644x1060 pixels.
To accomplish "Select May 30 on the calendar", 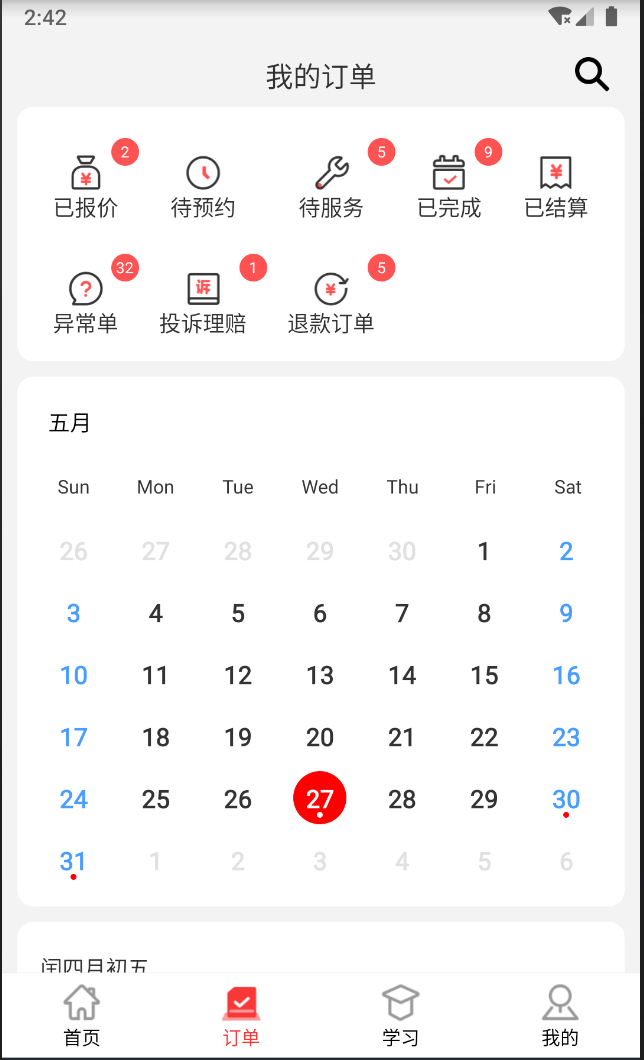I will point(566,799).
